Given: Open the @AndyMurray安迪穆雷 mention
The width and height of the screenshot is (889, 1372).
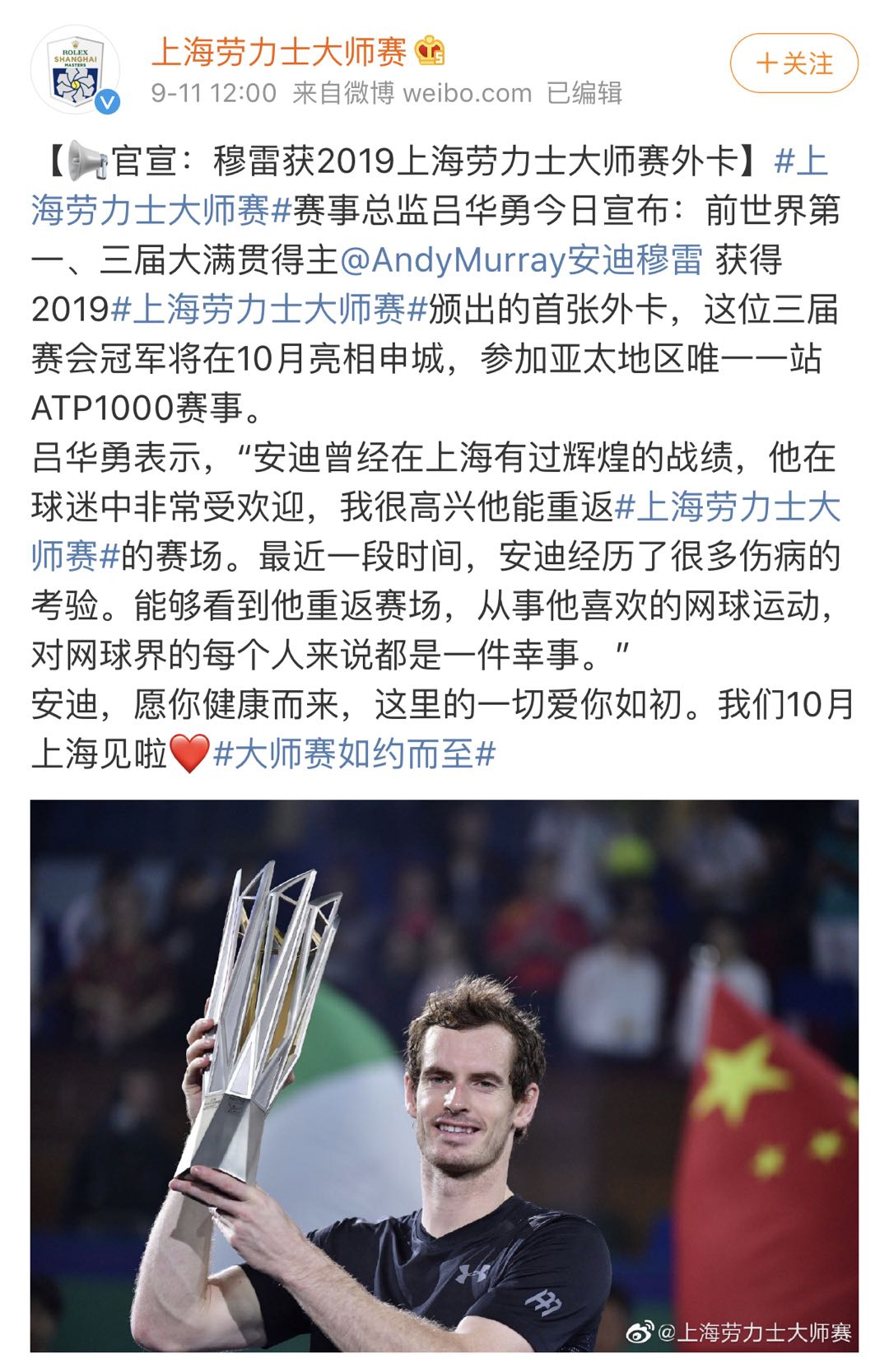Looking at the screenshot, I should (x=521, y=260).
